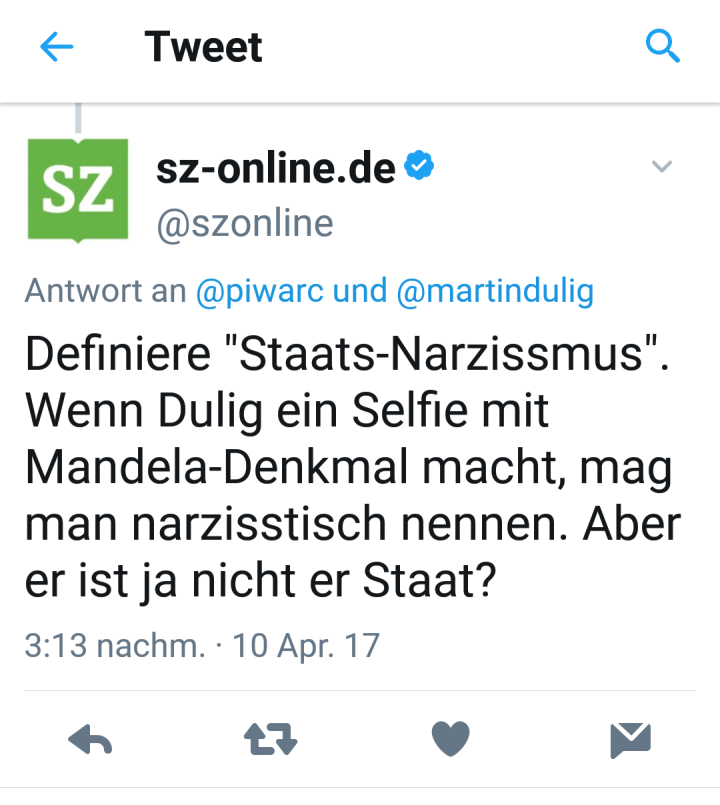Open the @martindulig mention link
This screenshot has height=805, width=720.
pyautogui.click(x=495, y=291)
